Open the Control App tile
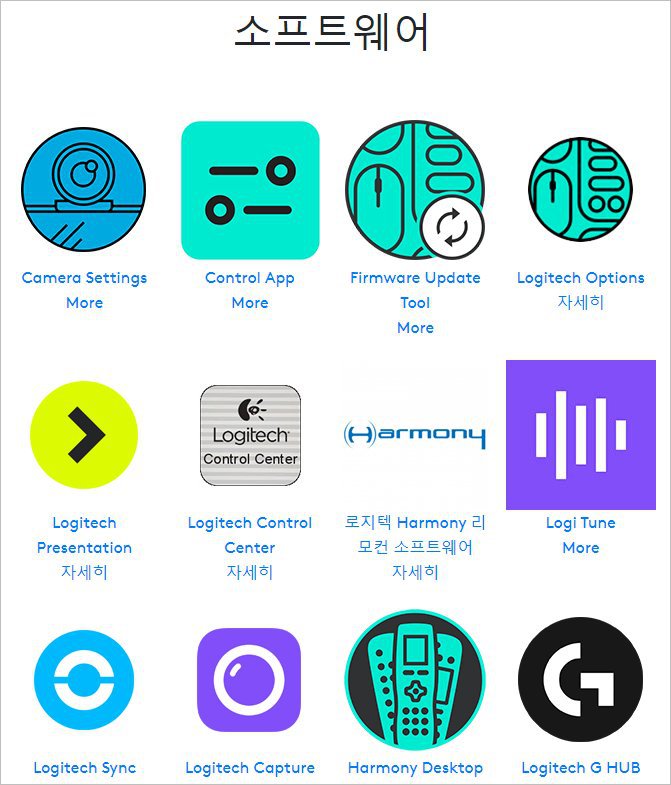Screen dimensions: 671x785 (250, 190)
